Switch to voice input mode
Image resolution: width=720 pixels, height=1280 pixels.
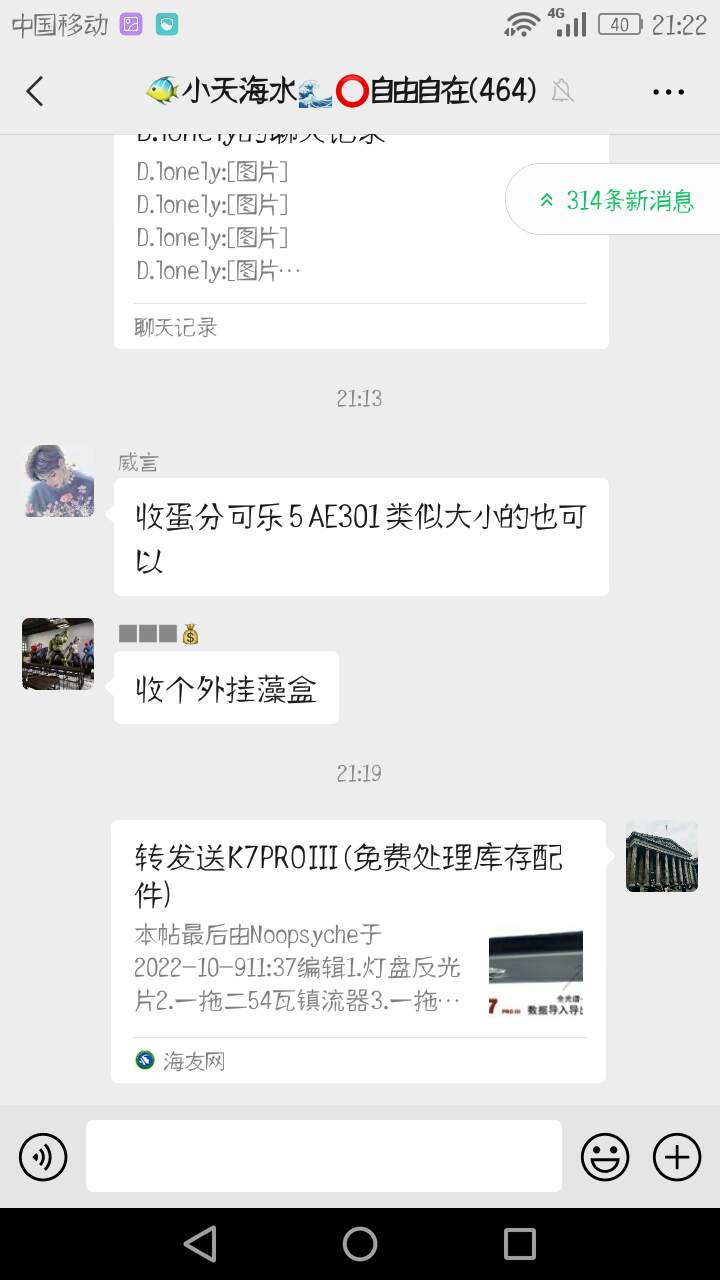point(43,1157)
